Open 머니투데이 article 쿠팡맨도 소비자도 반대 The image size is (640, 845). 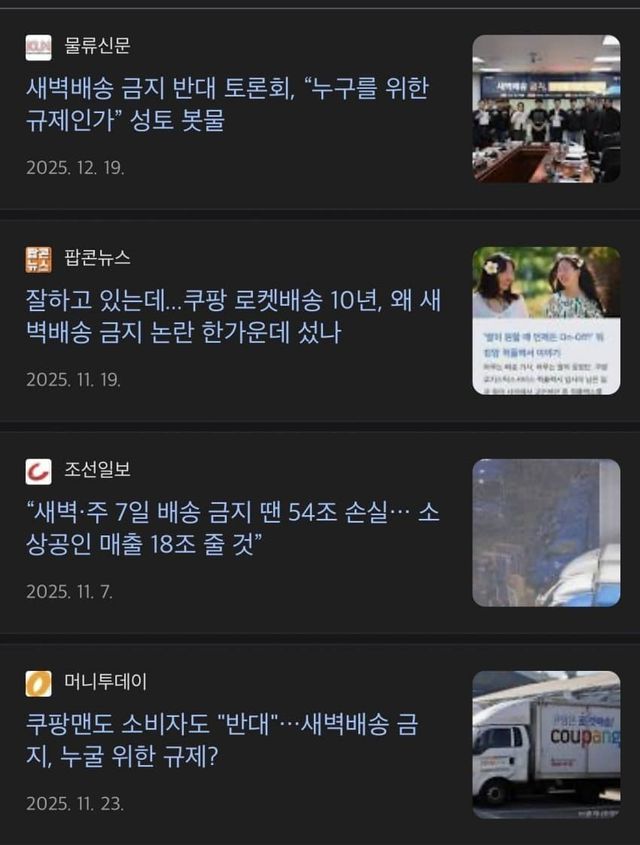(228, 741)
